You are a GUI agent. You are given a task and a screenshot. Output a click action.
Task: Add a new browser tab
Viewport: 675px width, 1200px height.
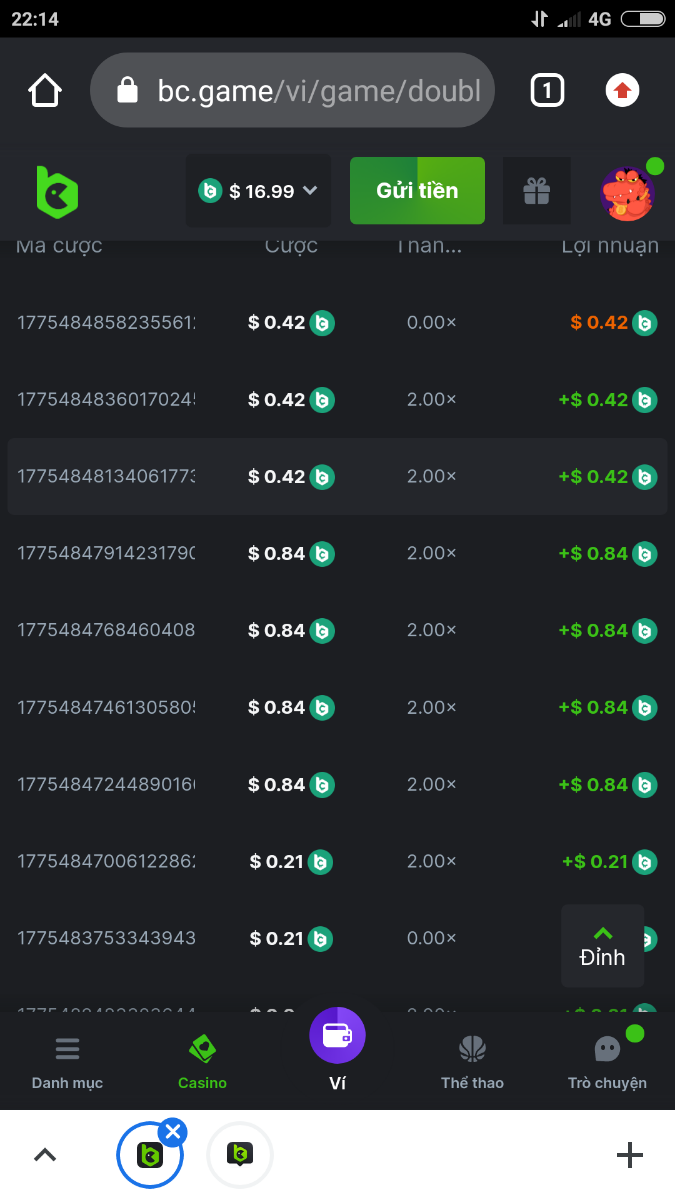pos(629,1155)
